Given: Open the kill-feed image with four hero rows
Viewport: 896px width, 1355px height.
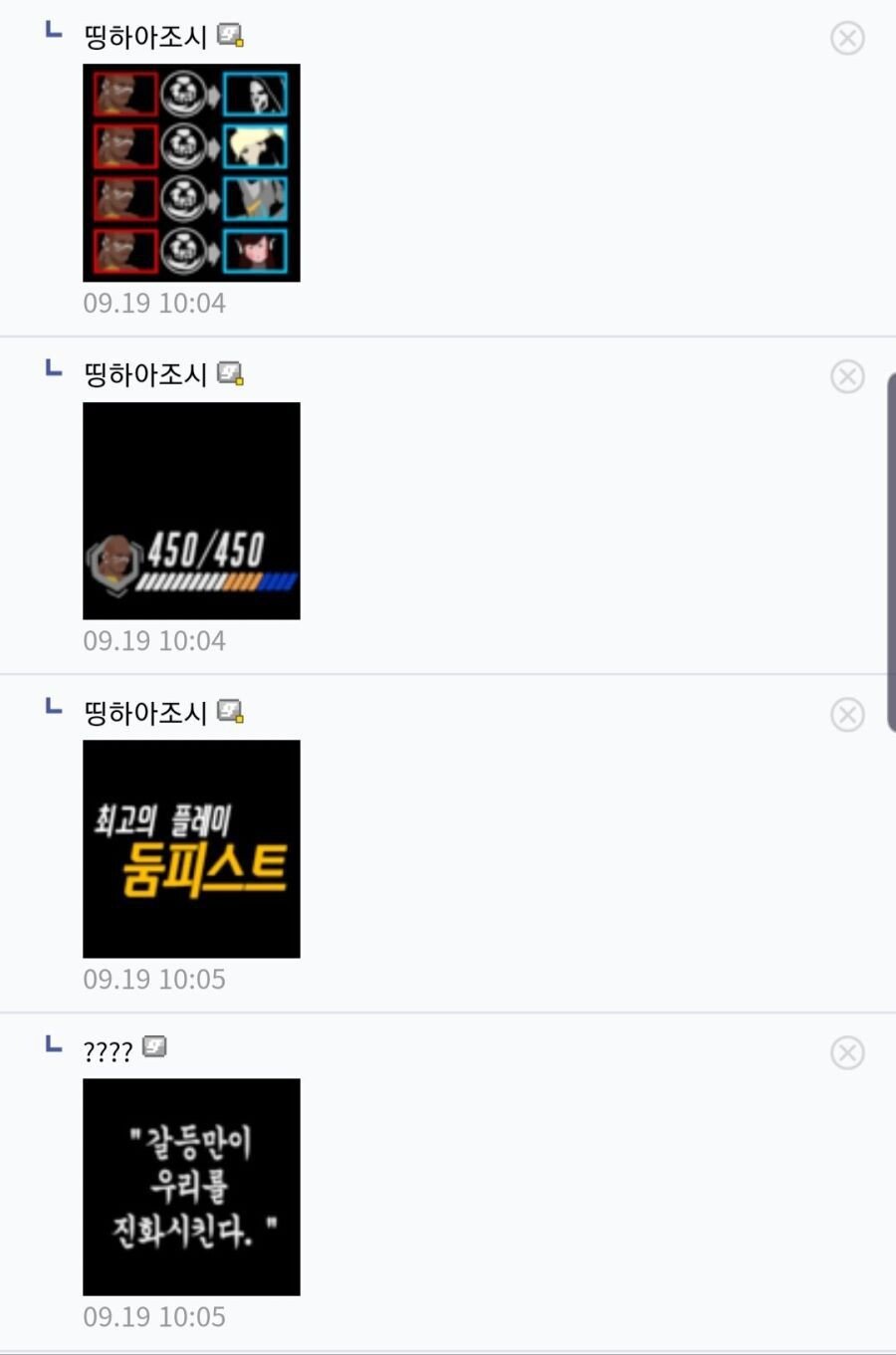Looking at the screenshot, I should coord(191,172).
